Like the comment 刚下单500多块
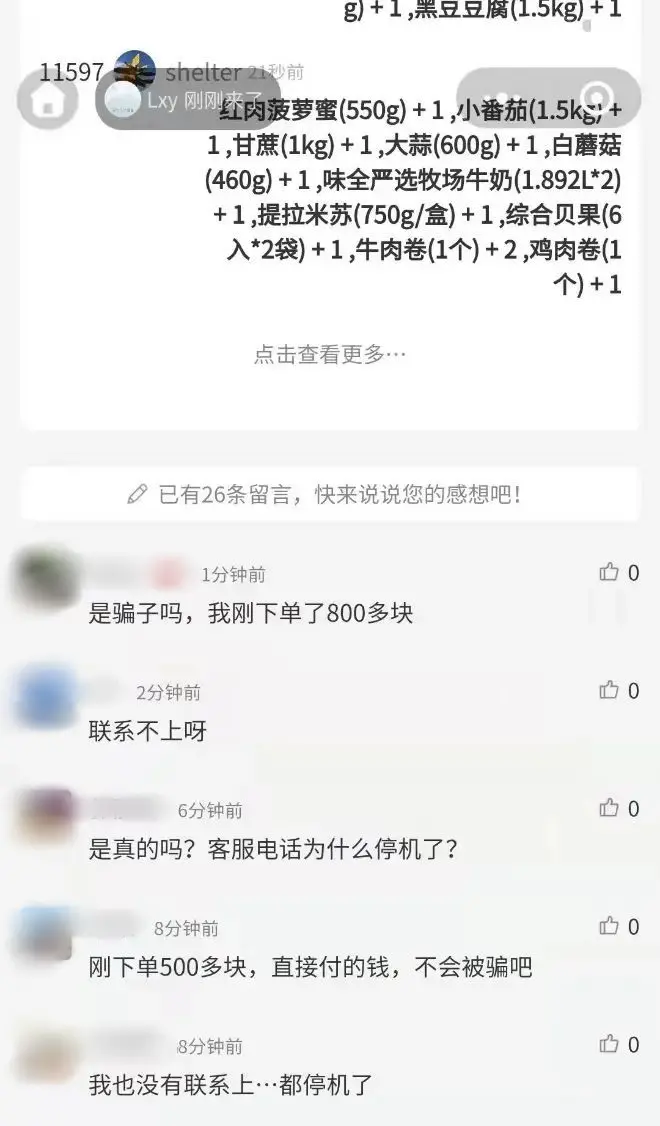Viewport: 660px width, 1126px height. click(x=609, y=926)
